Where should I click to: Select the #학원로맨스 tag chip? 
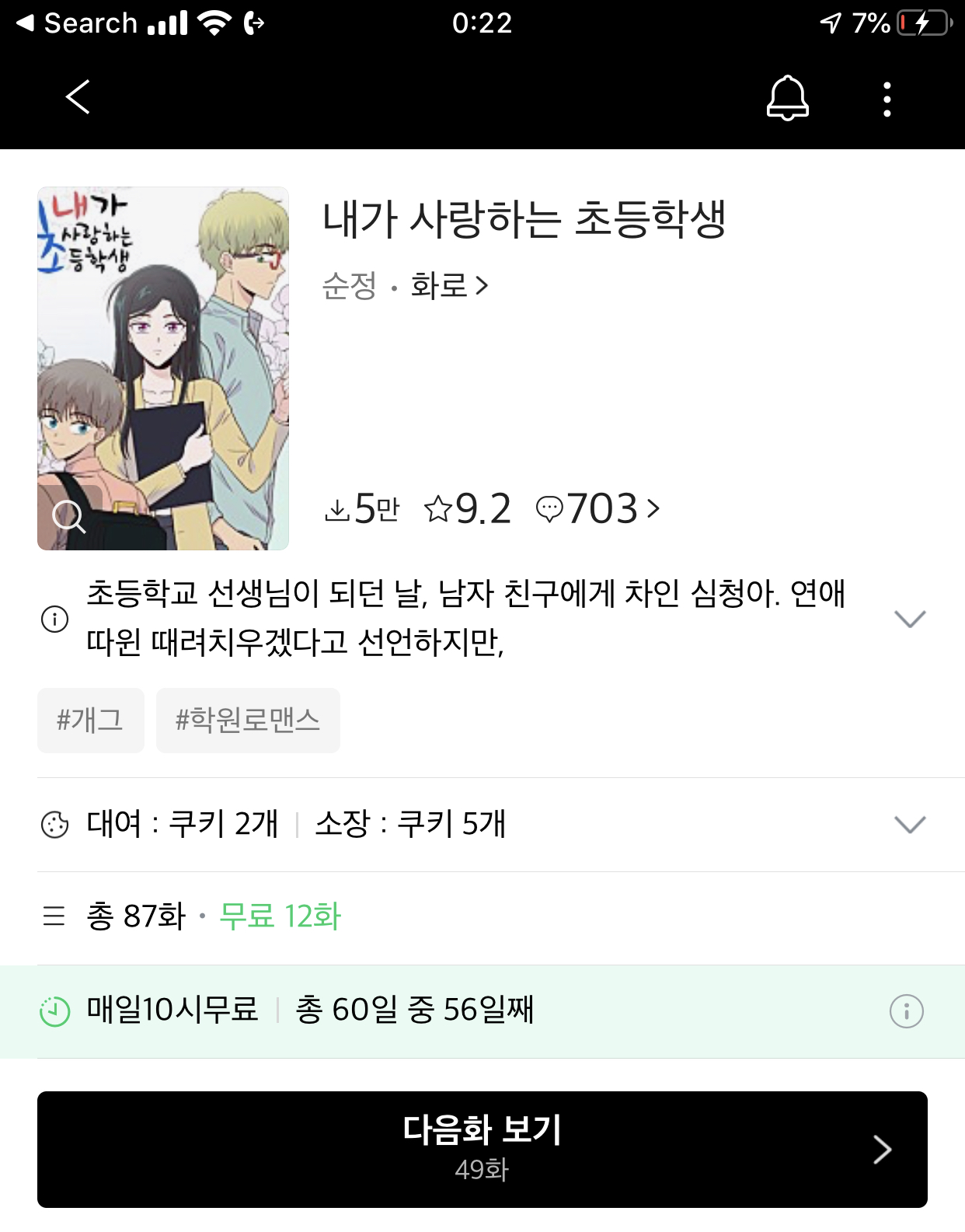(248, 720)
